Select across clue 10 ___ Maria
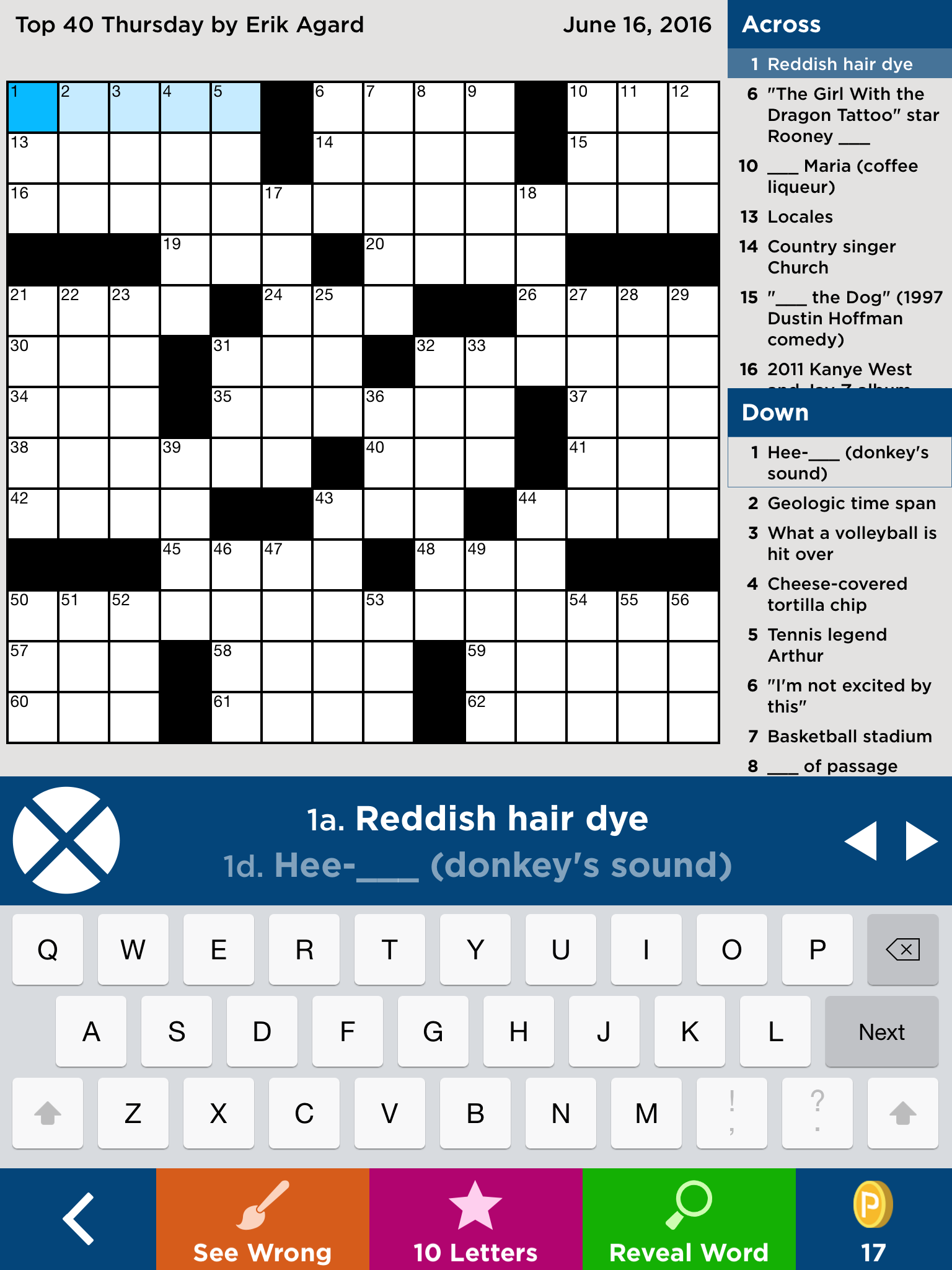 coord(841,176)
